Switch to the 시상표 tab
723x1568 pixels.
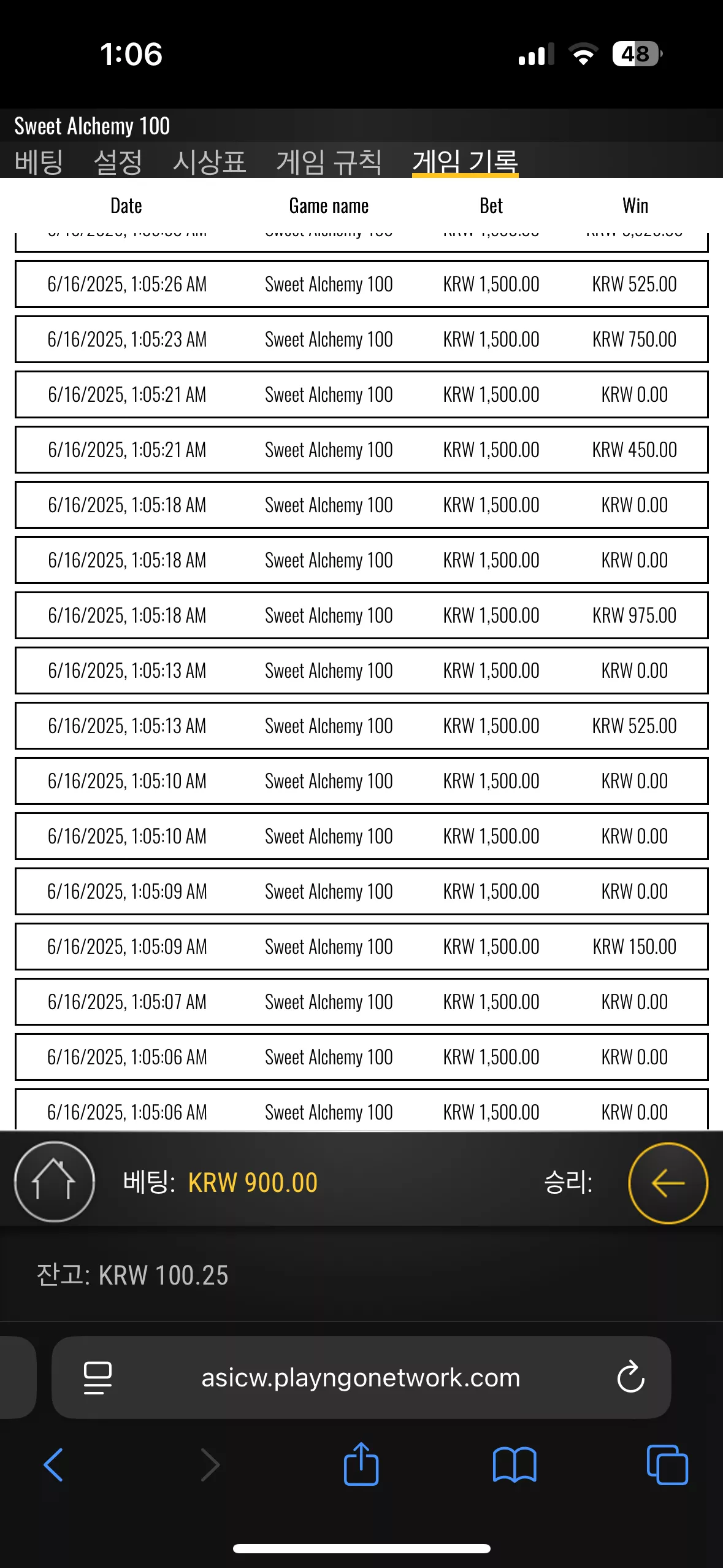tap(209, 162)
